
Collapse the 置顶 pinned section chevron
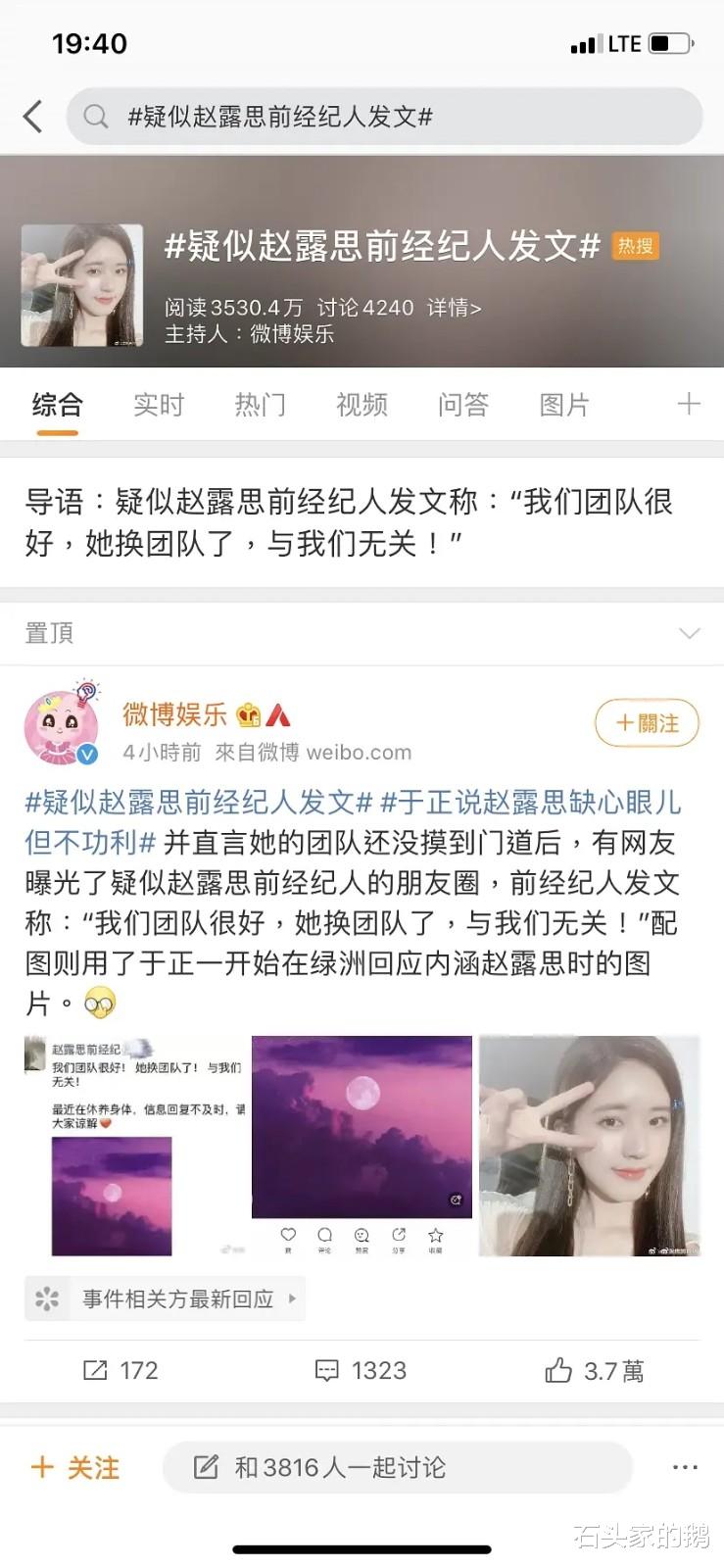690,633
